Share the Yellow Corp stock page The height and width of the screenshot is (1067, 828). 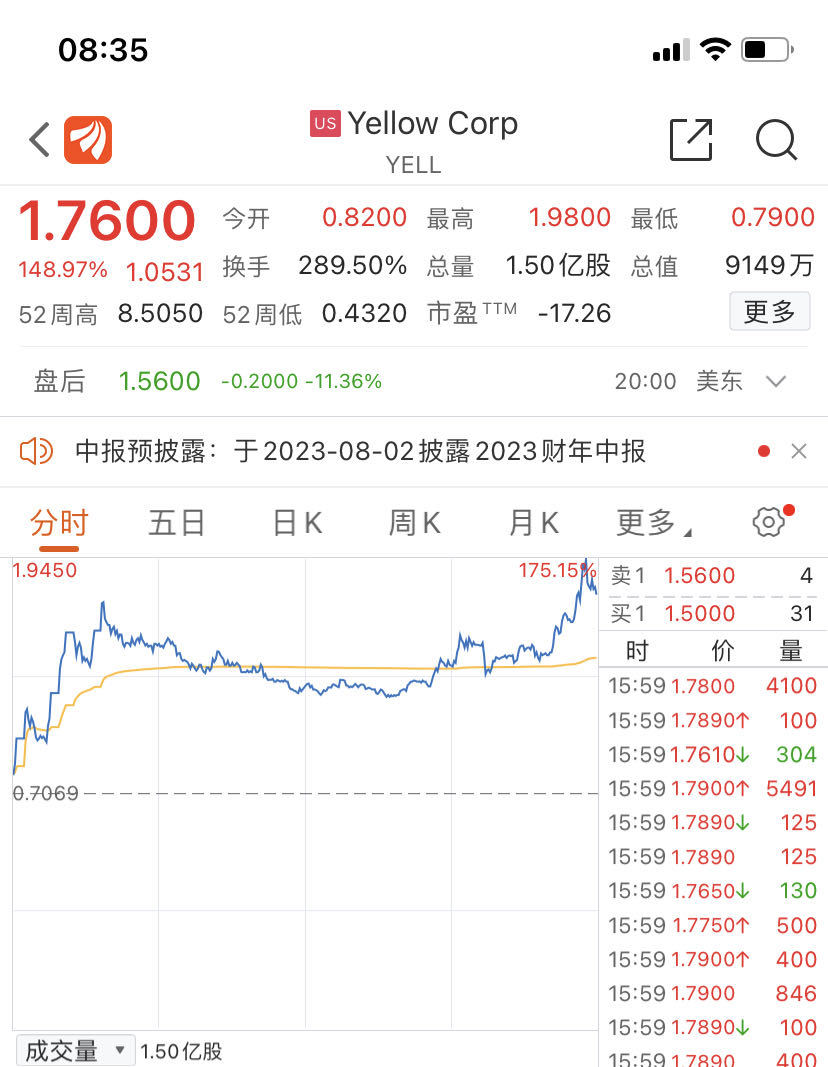tap(691, 140)
